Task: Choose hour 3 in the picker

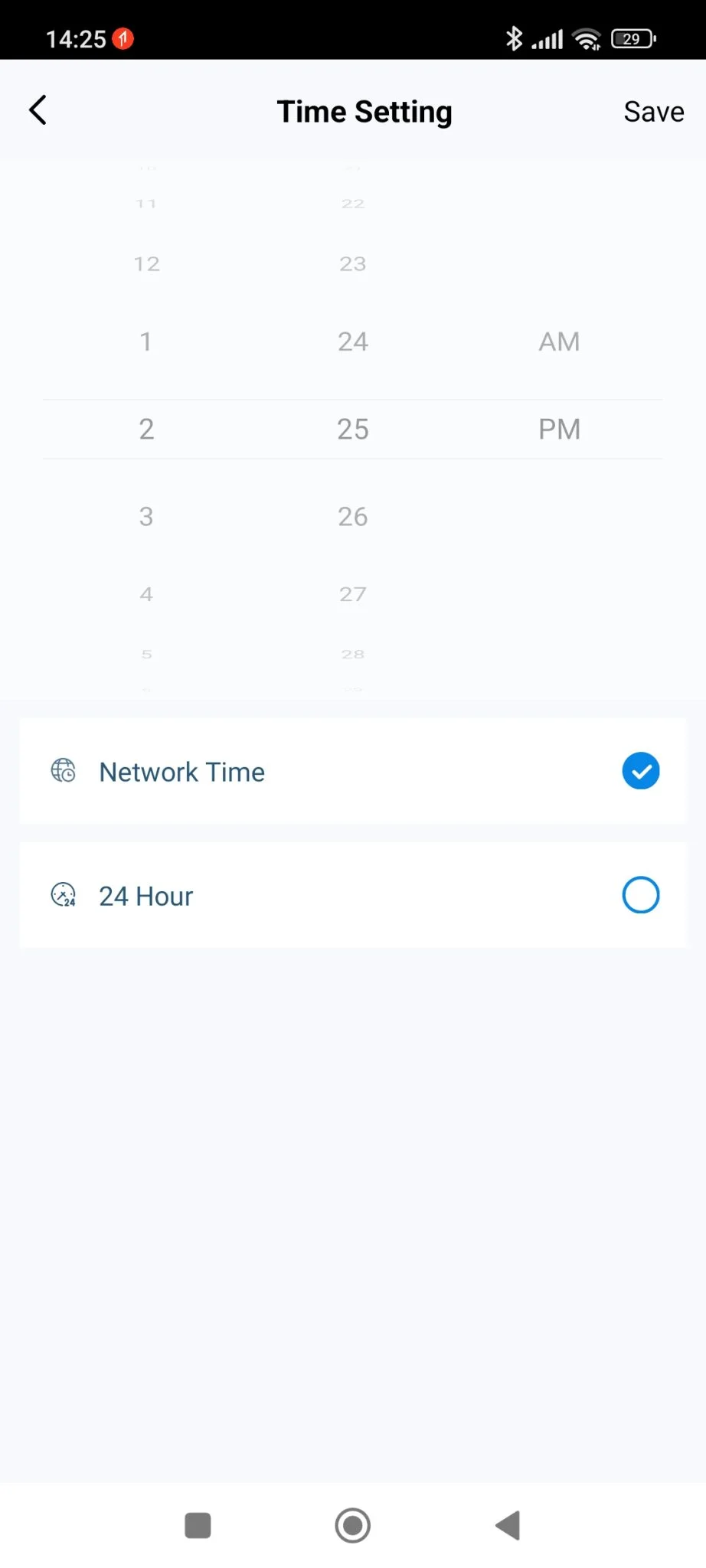Action: point(146,517)
